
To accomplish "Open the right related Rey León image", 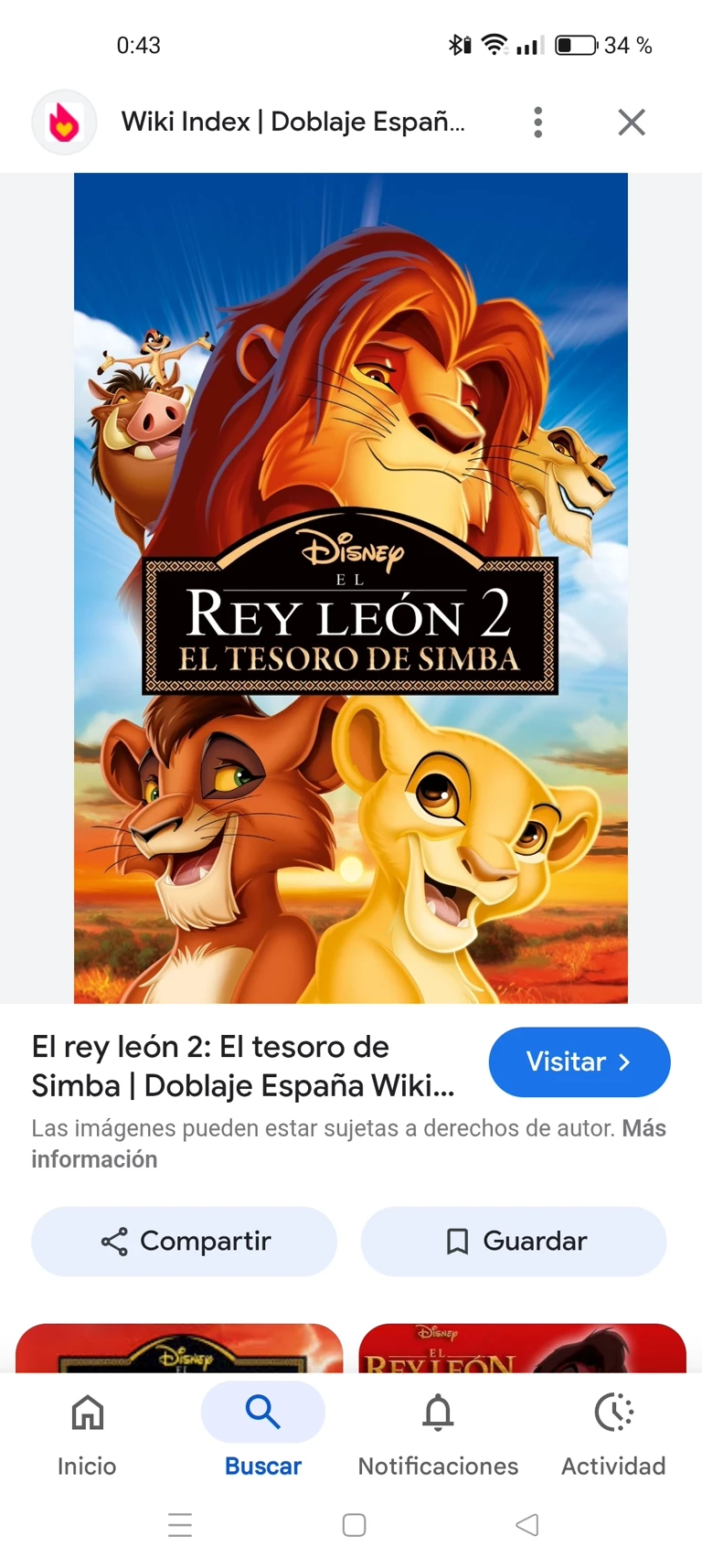I will tap(522, 1348).
